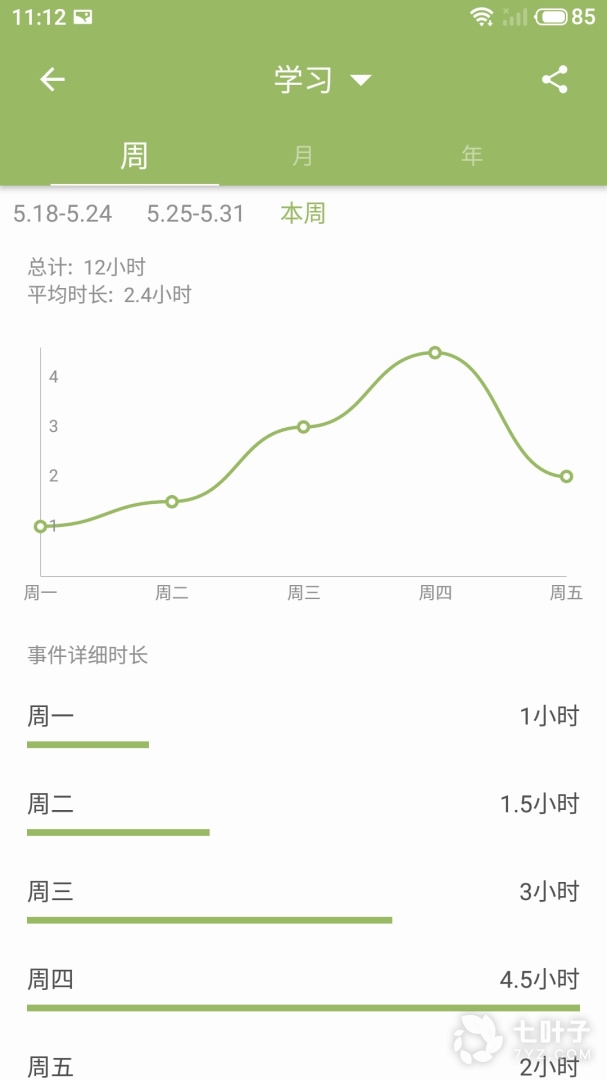The height and width of the screenshot is (1080, 607).
Task: Switch to the 年 tab
Action: point(472,156)
